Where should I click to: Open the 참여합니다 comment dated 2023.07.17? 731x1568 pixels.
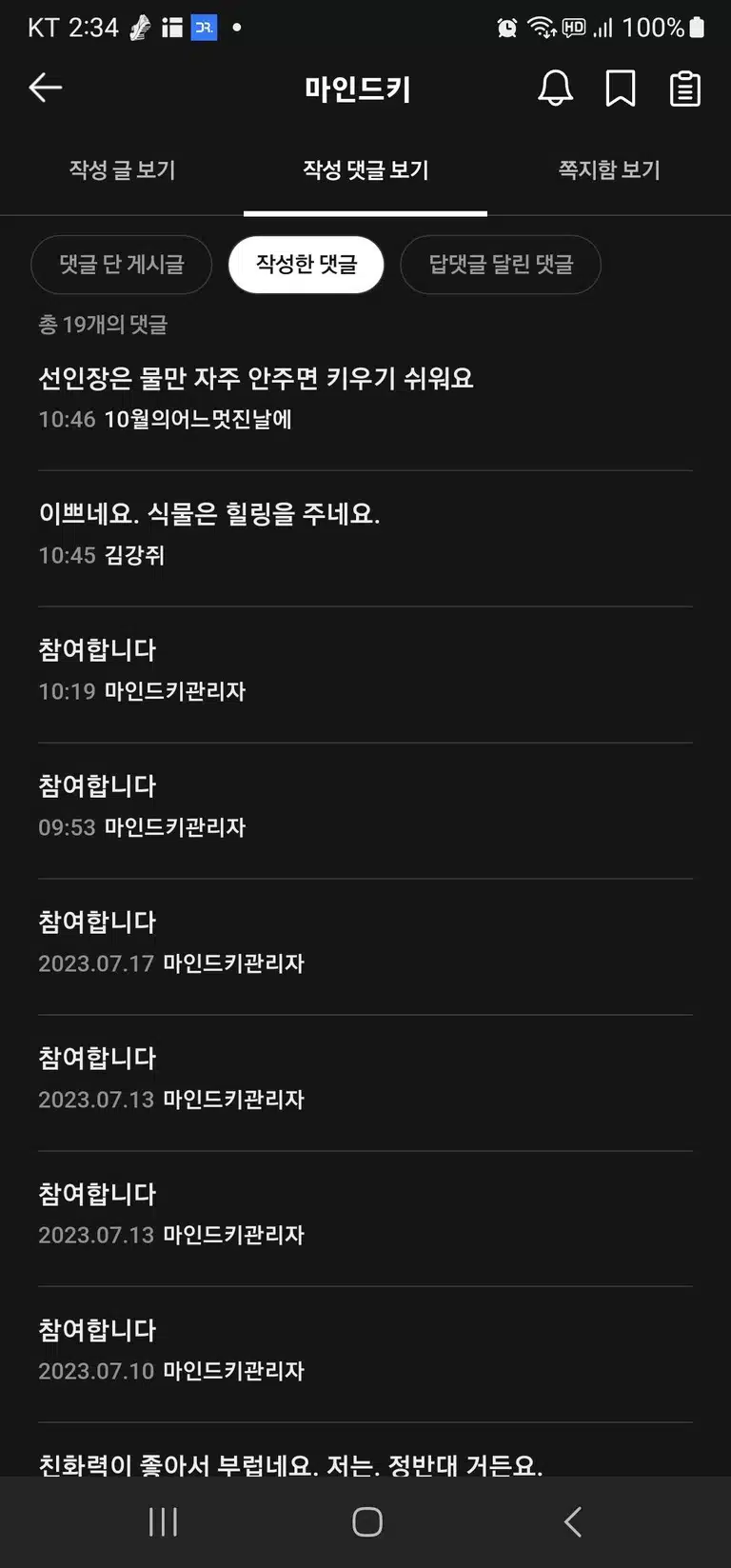365,943
